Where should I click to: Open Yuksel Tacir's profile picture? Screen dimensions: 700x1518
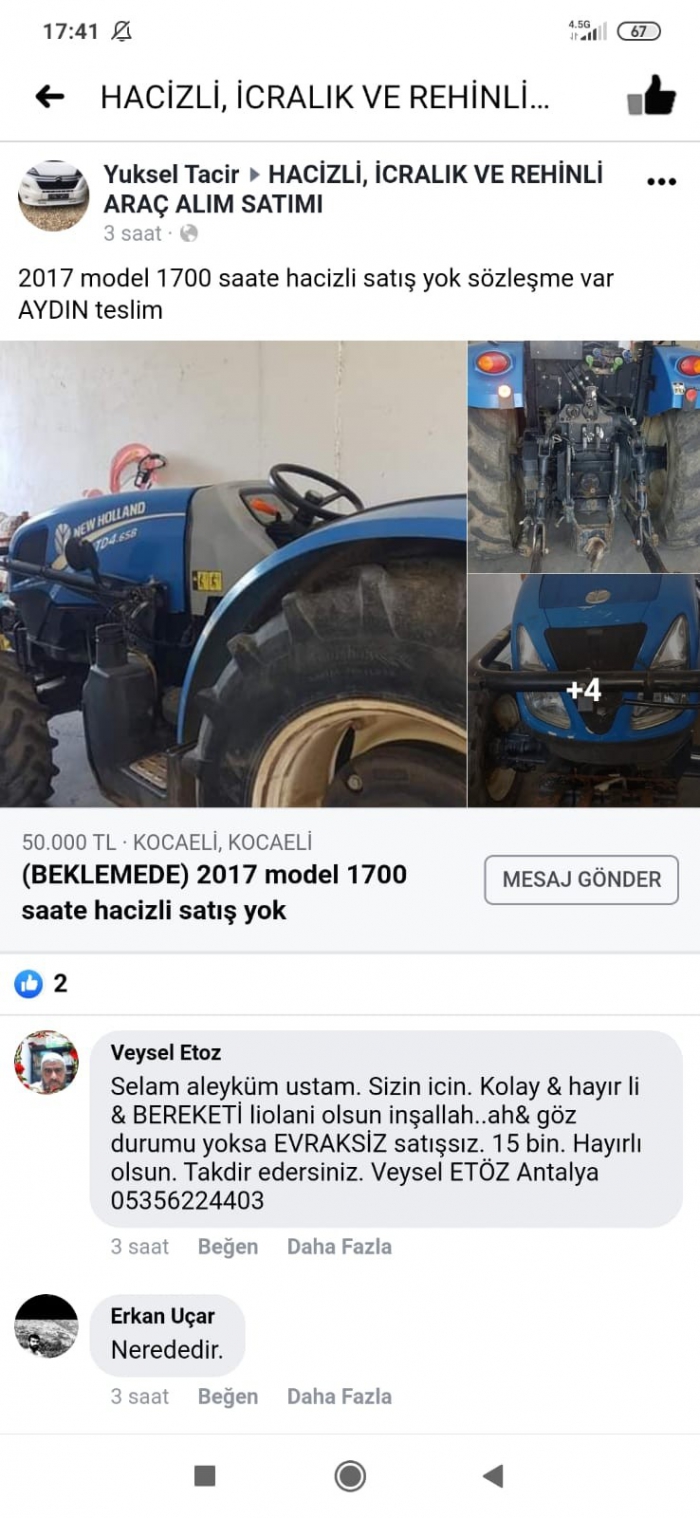53,195
